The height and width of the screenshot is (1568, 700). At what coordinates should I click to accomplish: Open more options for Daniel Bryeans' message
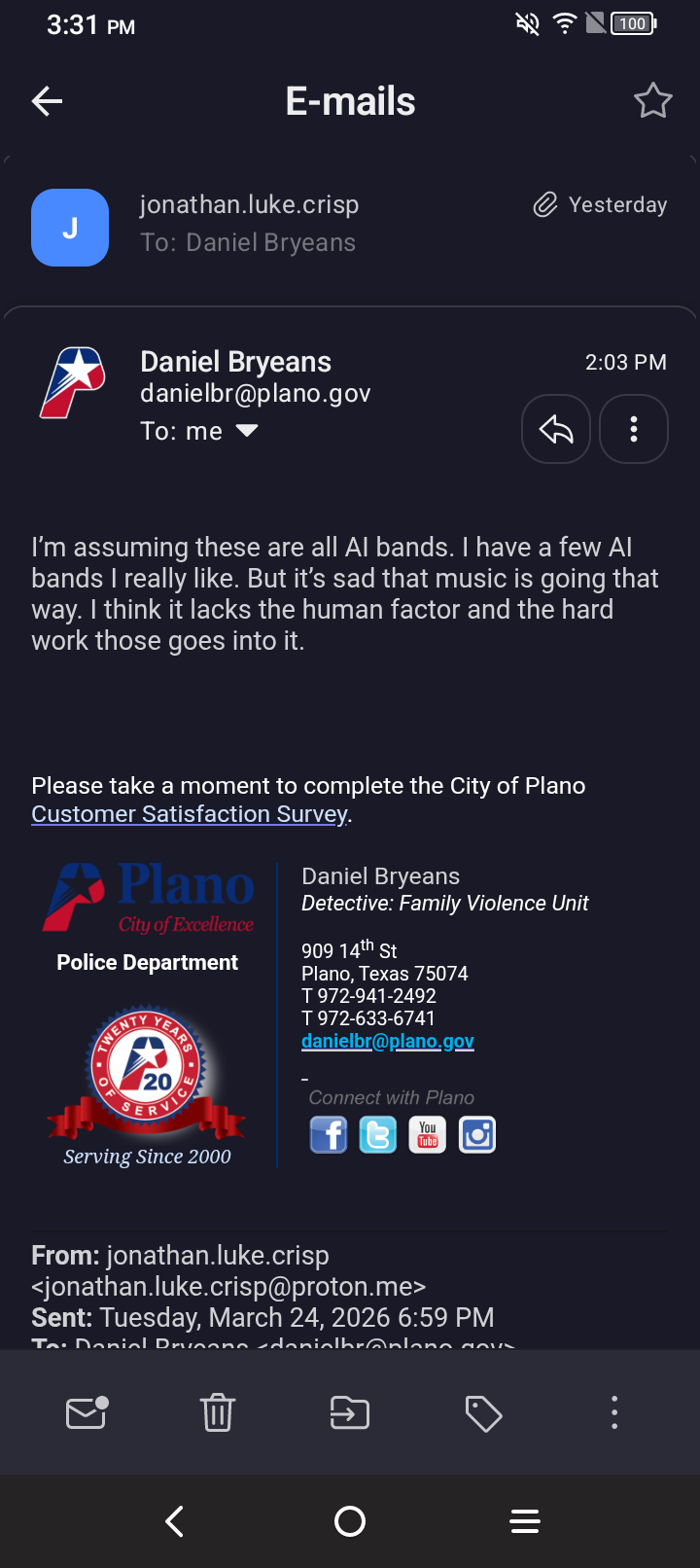click(634, 429)
